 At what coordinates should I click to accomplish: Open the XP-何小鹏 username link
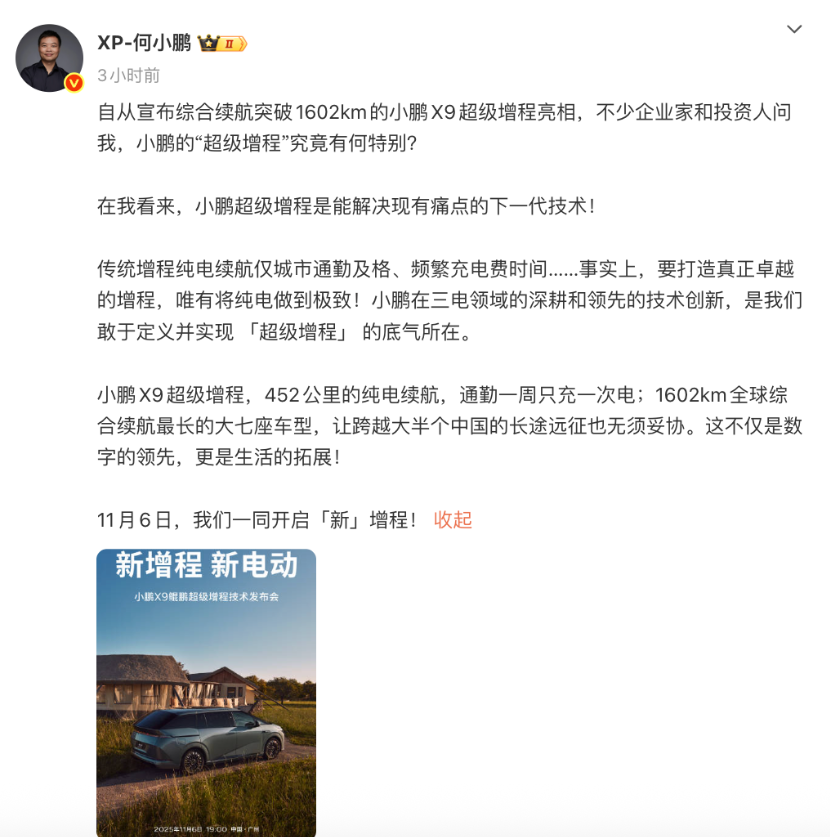pos(143,42)
